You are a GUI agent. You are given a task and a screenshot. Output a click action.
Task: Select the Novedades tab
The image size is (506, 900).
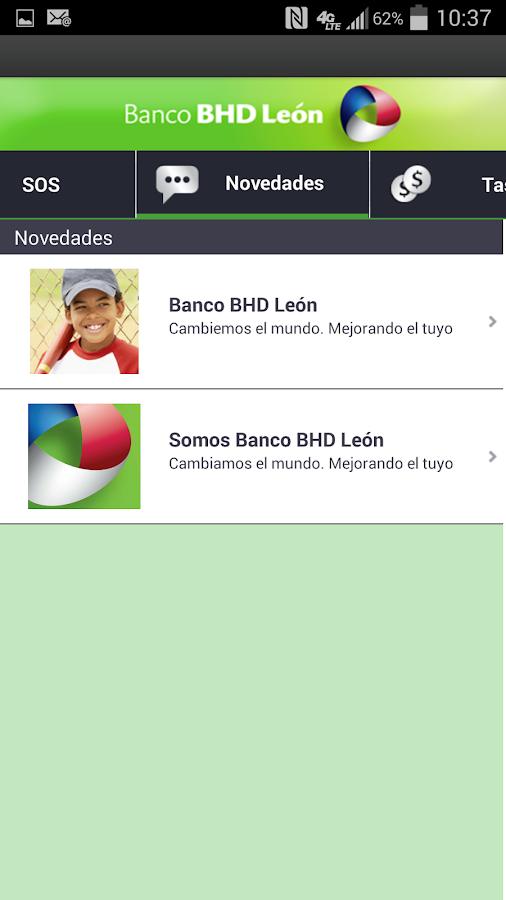tap(252, 185)
